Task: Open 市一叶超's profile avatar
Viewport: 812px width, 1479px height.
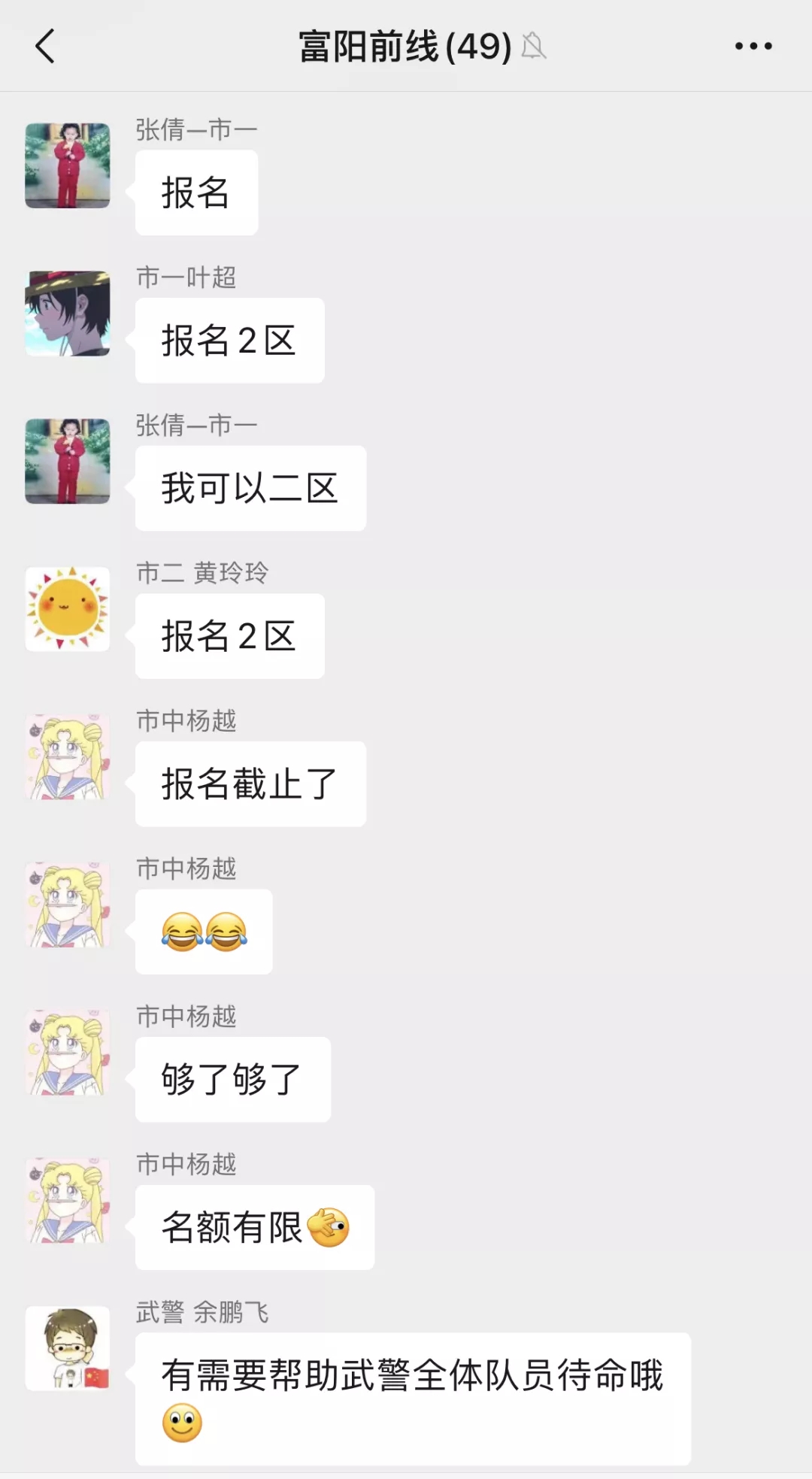Action: coord(68,314)
